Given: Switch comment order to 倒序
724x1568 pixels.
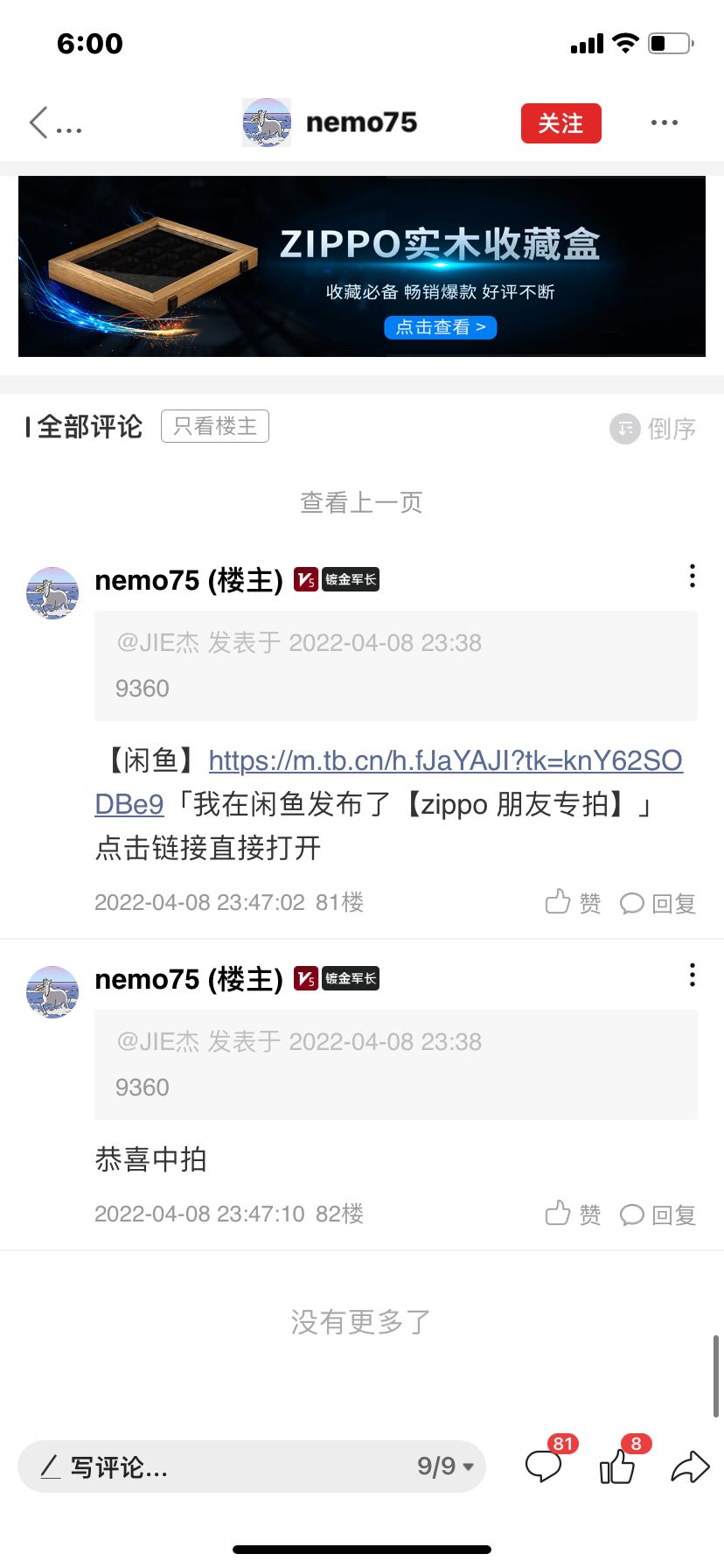Looking at the screenshot, I should (653, 429).
